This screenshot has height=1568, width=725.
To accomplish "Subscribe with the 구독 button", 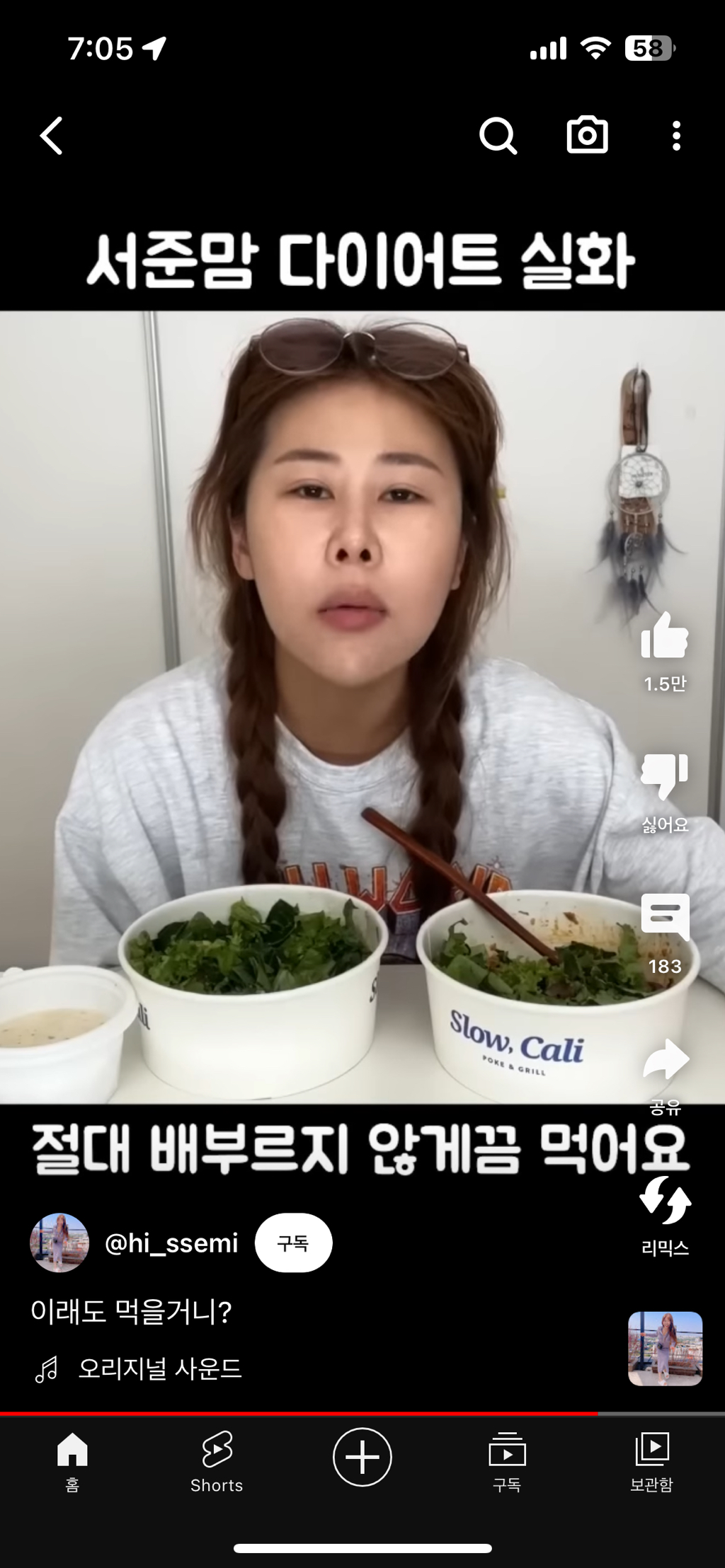I will coord(293,1243).
